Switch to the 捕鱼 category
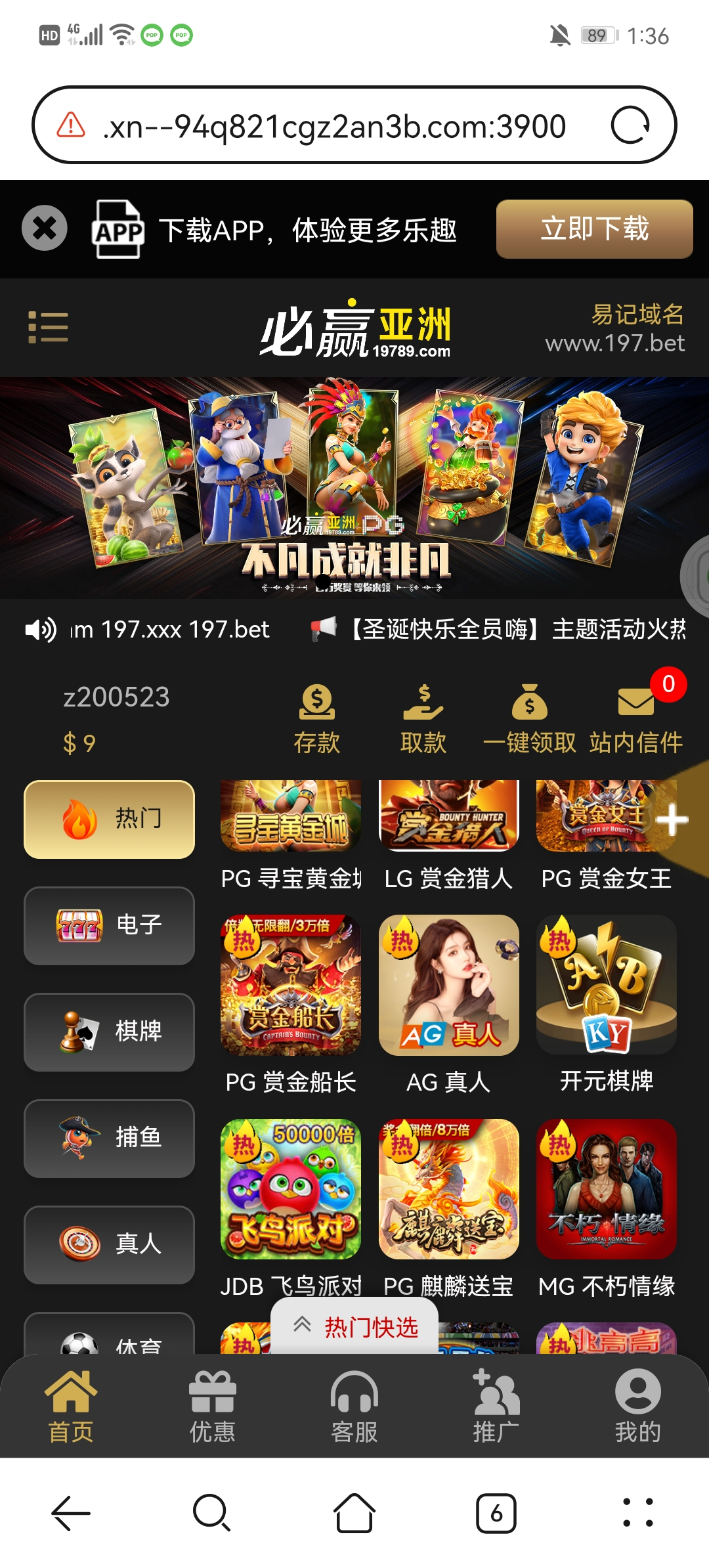The image size is (709, 1568). (110, 1138)
